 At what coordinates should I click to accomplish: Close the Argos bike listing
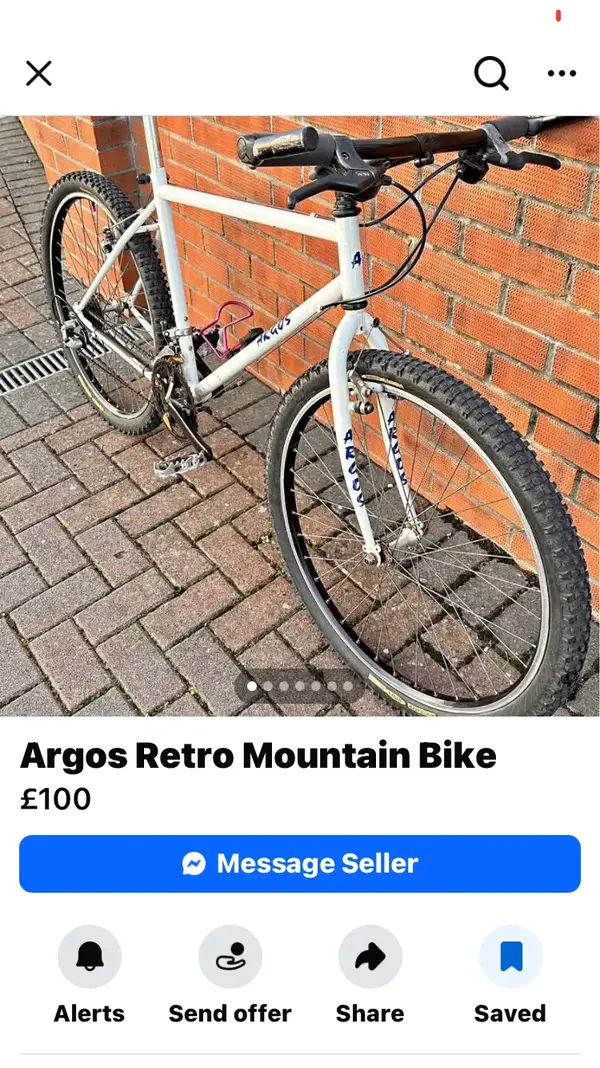coord(38,73)
